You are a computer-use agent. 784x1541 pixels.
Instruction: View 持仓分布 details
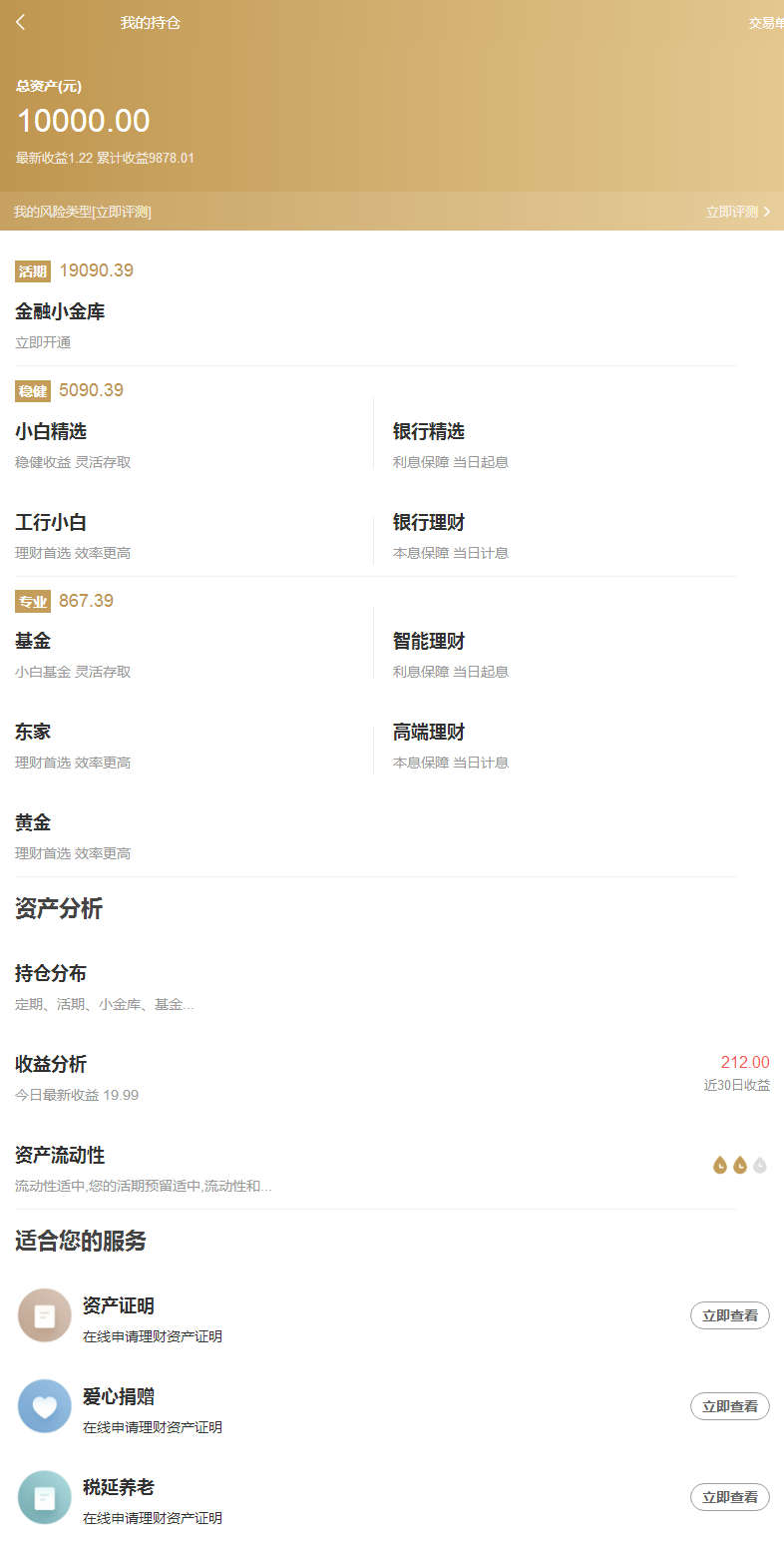[x=51, y=974]
